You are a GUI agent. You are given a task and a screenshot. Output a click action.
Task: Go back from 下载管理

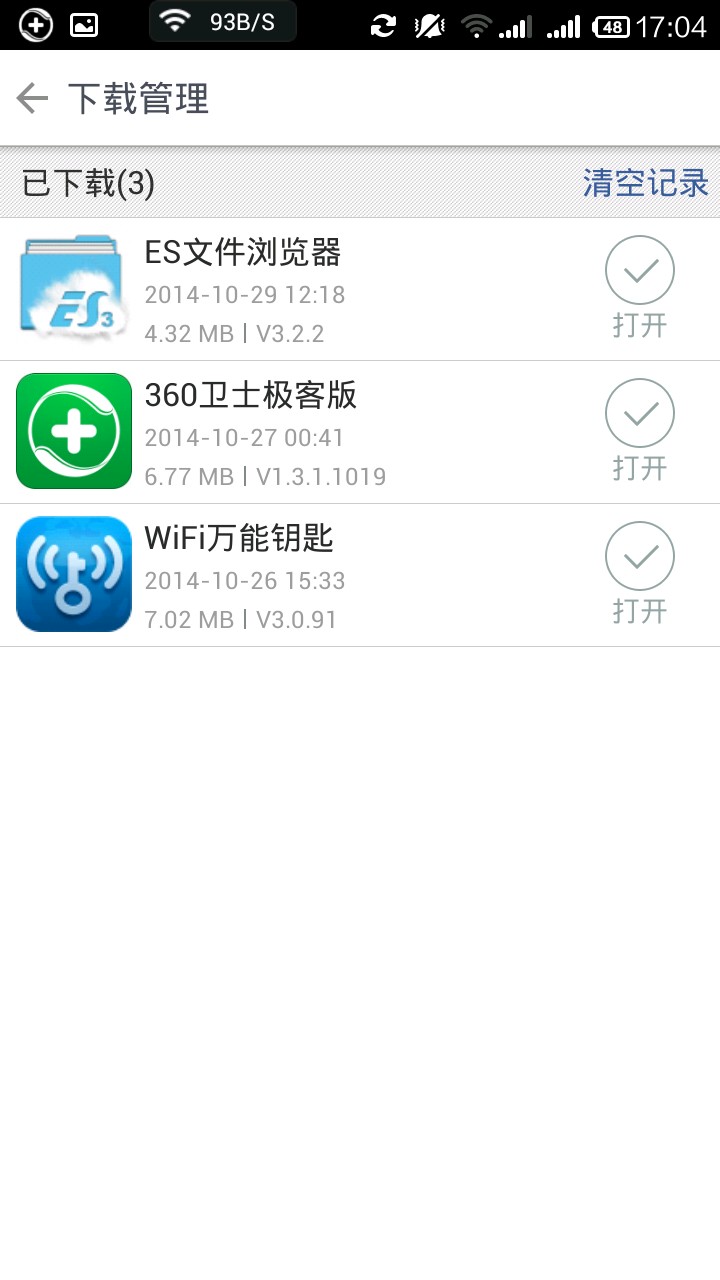(33, 98)
